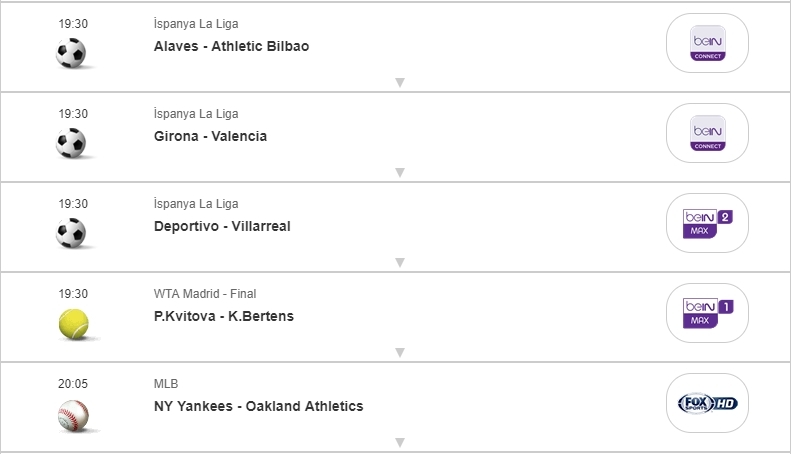Tap Fox Sports HD channel for Yankees game
Image resolution: width=794 pixels, height=454 pixels.
pos(707,403)
